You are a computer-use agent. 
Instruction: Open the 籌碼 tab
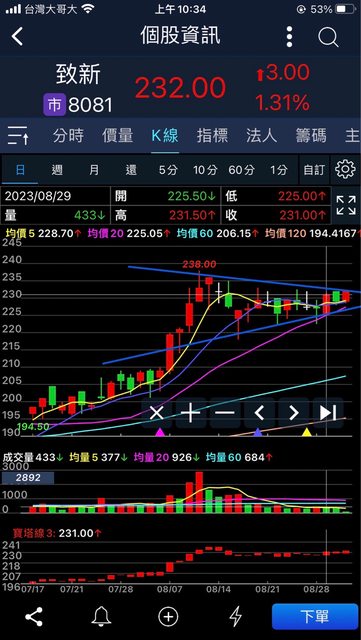point(311,135)
